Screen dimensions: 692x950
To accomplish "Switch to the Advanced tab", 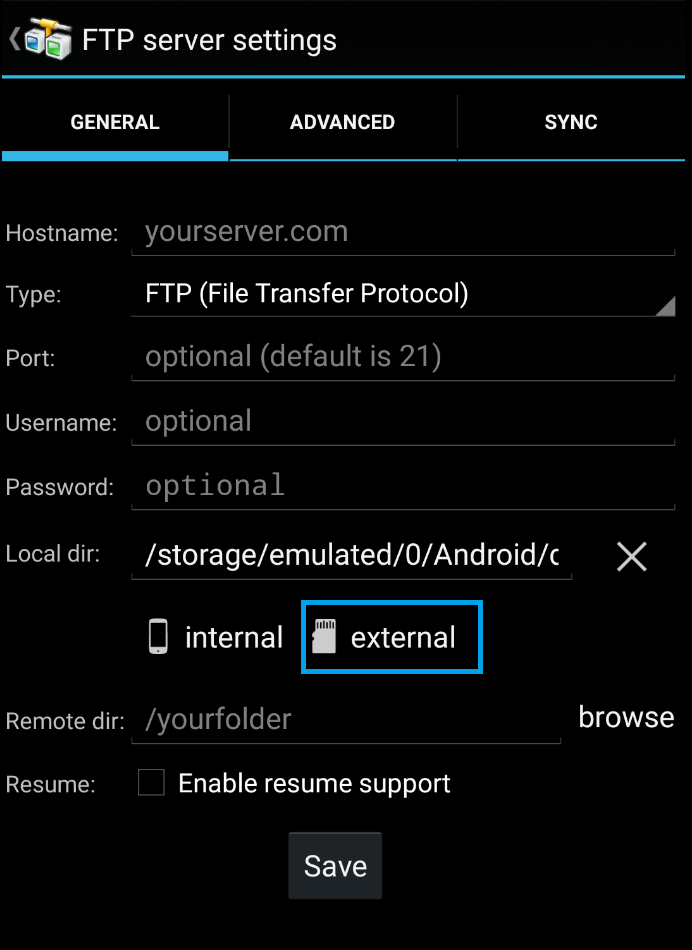I will point(342,123).
